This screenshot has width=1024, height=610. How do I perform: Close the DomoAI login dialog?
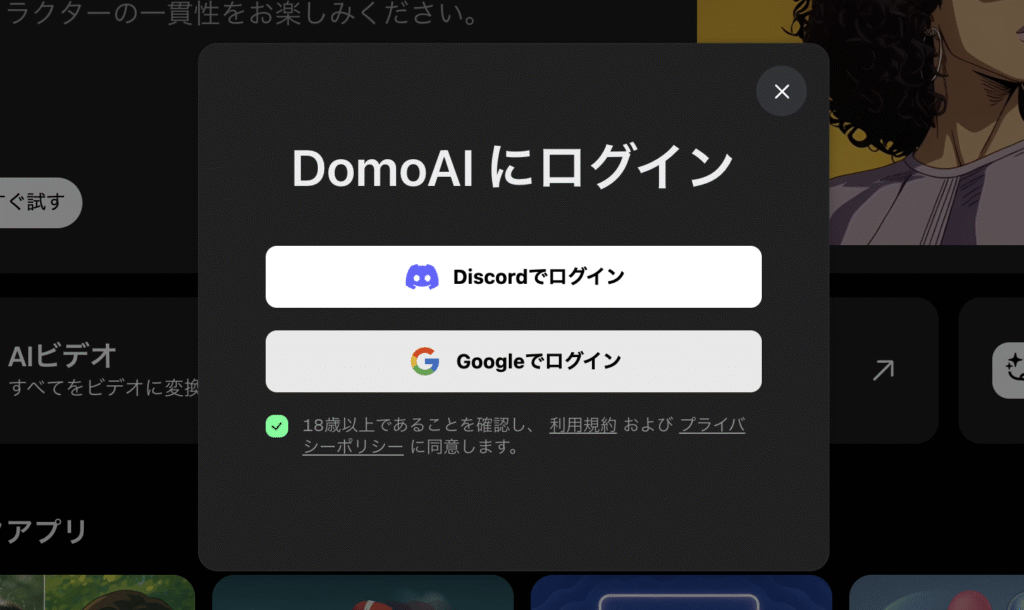(781, 91)
